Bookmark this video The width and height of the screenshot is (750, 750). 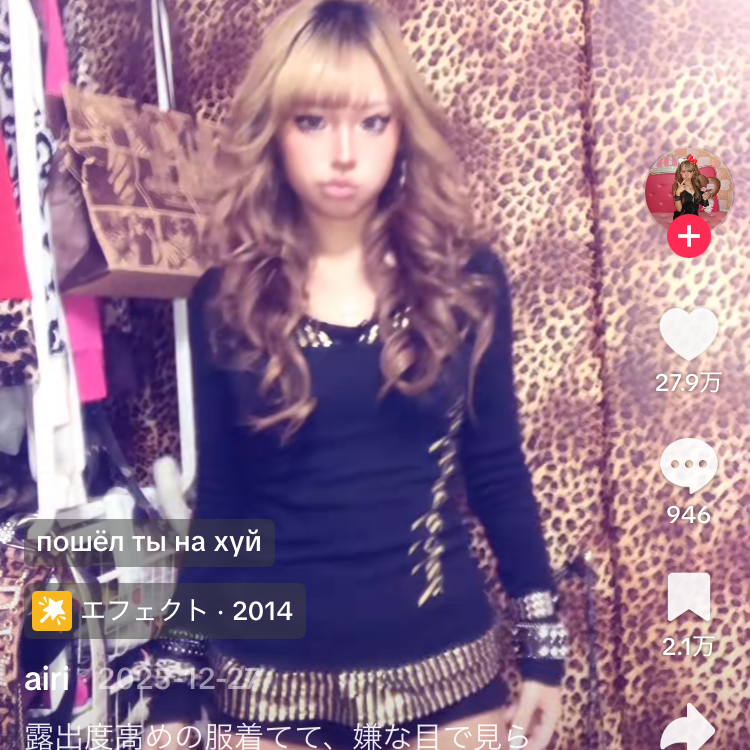(x=689, y=596)
